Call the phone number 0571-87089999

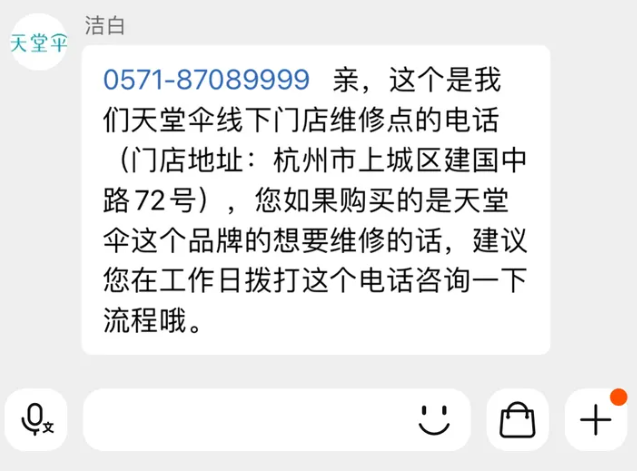206,78
